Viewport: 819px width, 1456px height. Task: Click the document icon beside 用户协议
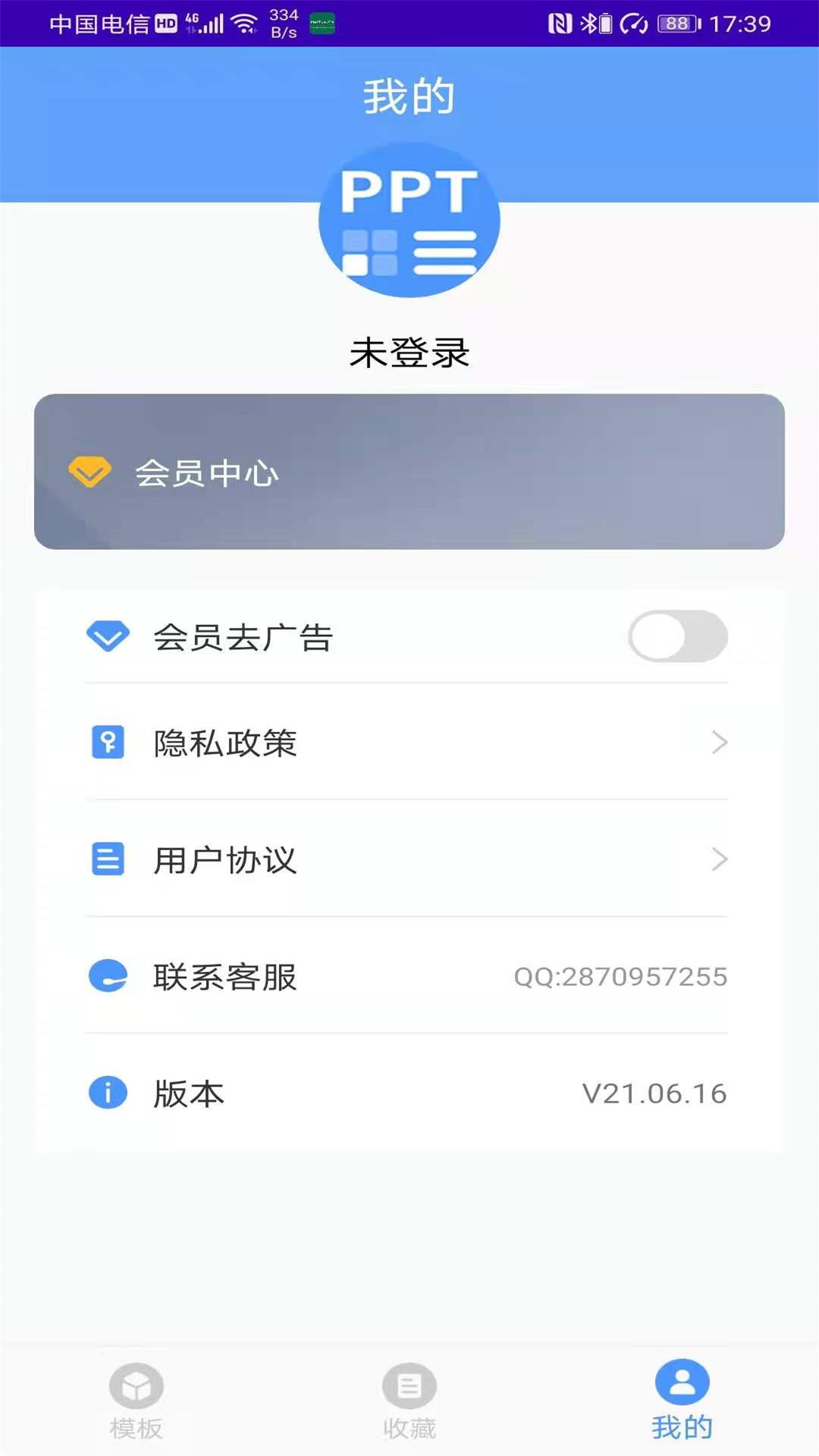coord(108,858)
